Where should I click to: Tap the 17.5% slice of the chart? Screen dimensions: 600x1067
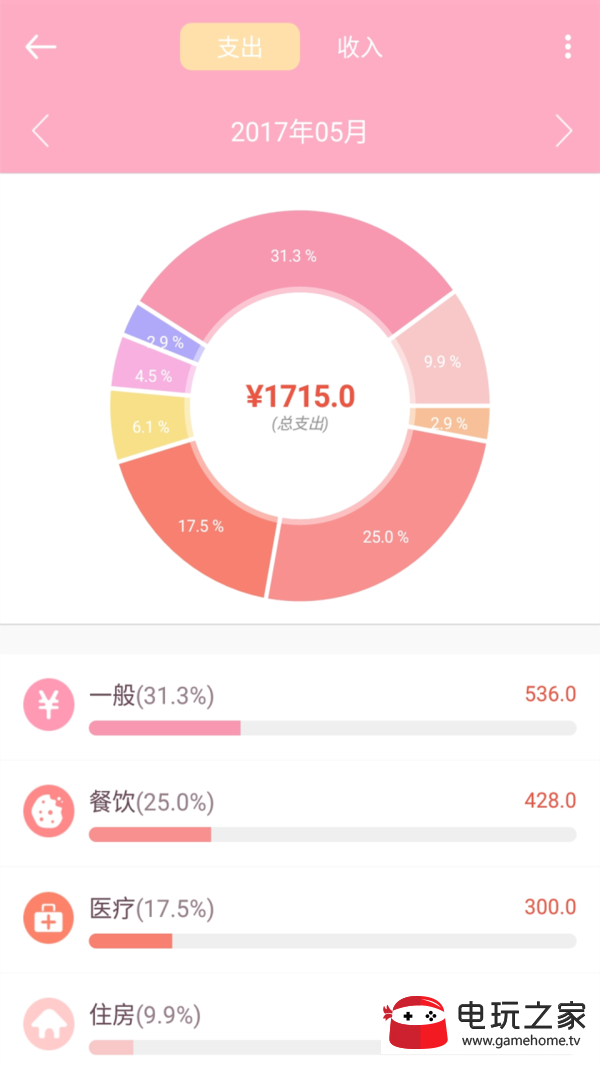coord(201,526)
